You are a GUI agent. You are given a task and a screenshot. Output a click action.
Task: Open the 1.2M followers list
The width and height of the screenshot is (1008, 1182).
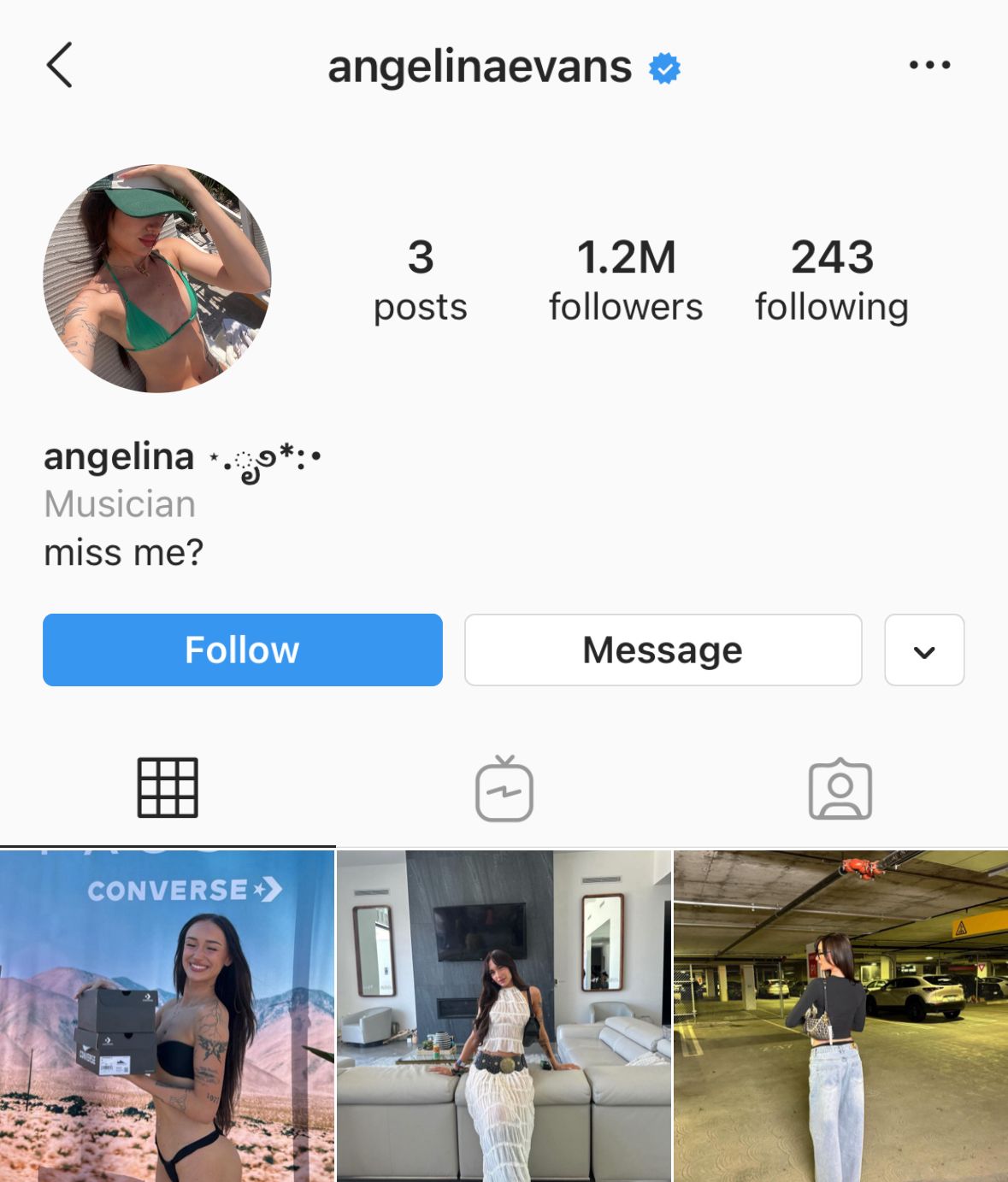tap(625, 280)
